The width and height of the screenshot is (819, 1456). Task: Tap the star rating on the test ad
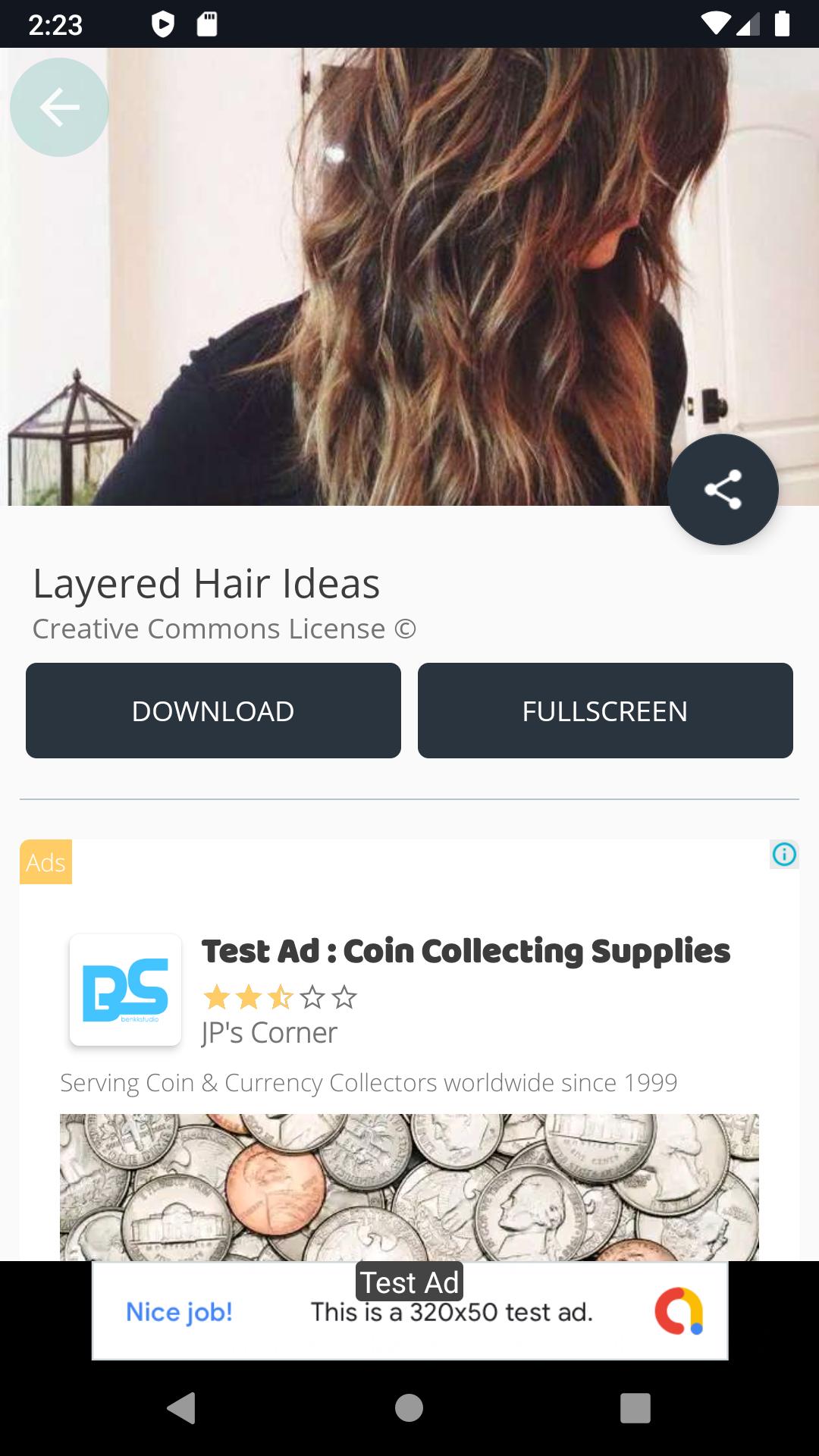[x=278, y=999]
